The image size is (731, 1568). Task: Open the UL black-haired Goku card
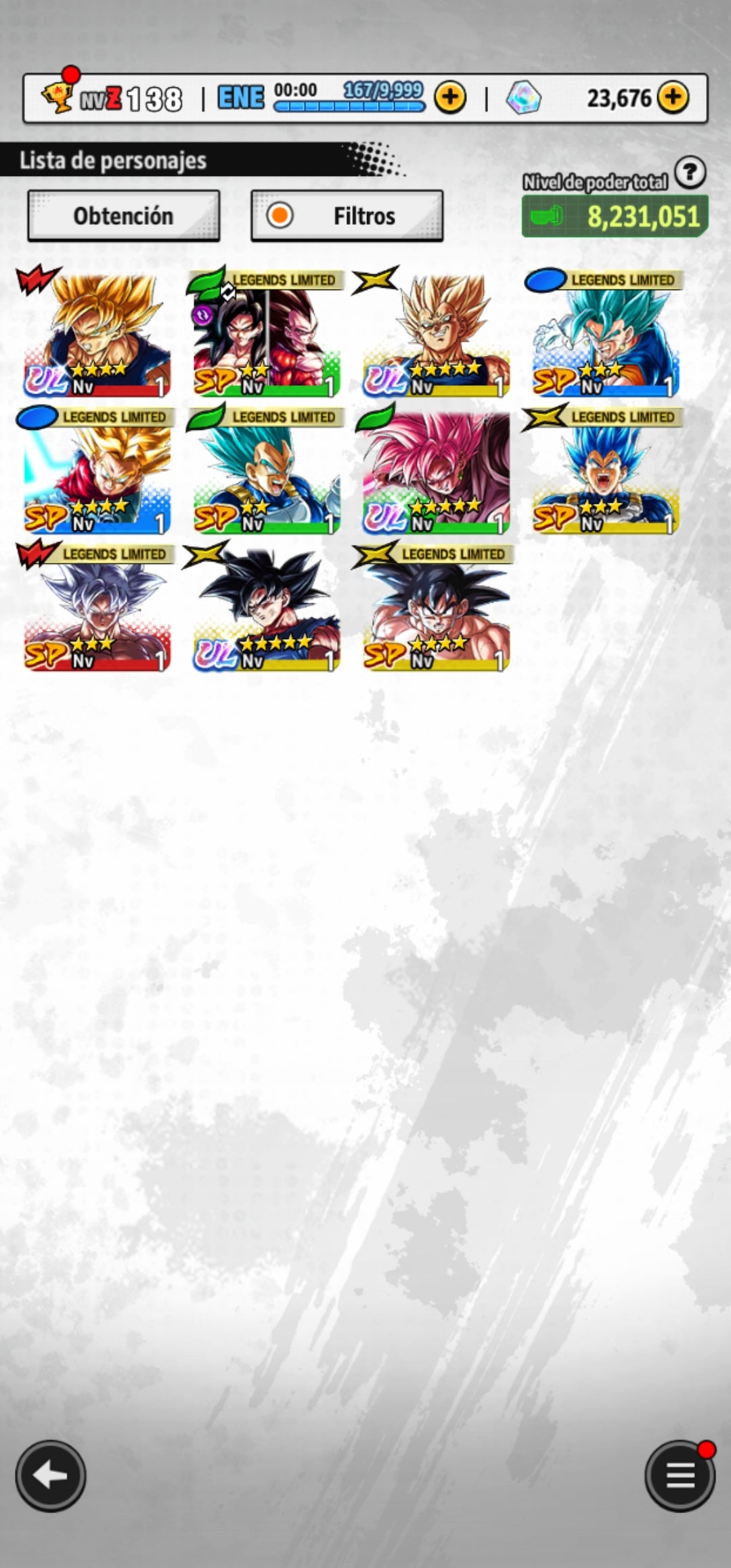tap(266, 609)
